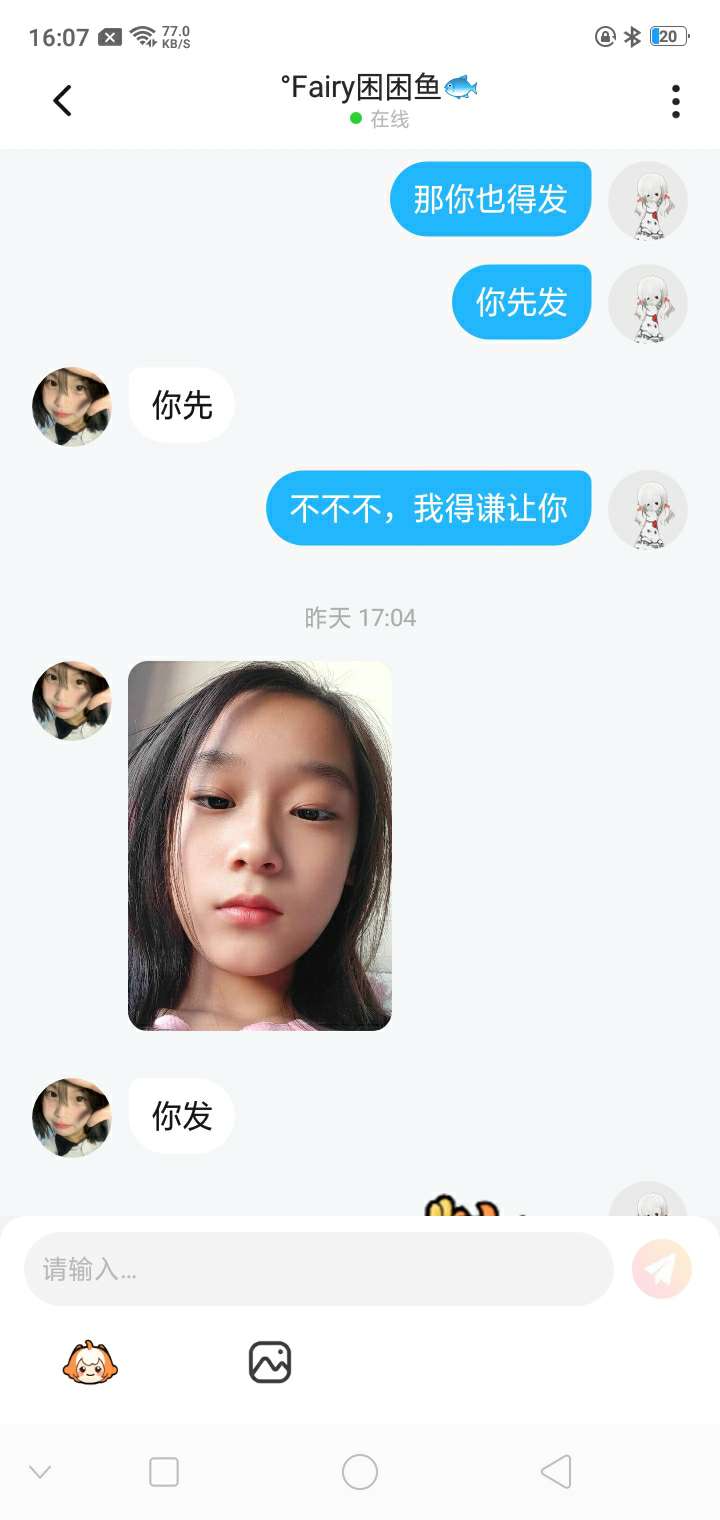This screenshot has width=720, height=1520.
Task: Open the photo sent at 昨天 17:04
Action: tap(260, 845)
